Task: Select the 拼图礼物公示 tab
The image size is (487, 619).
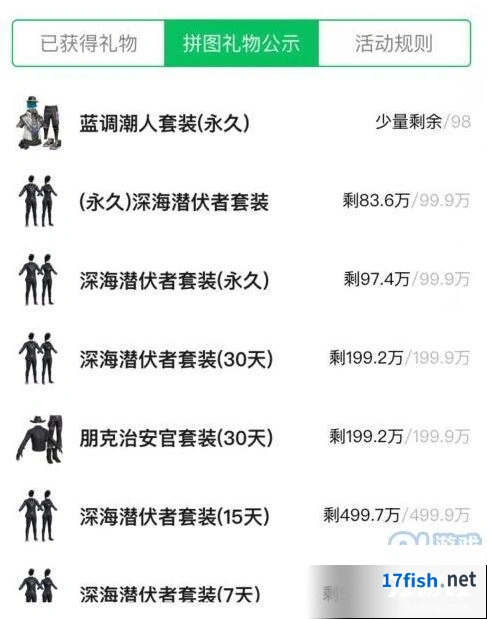Action: (x=242, y=43)
